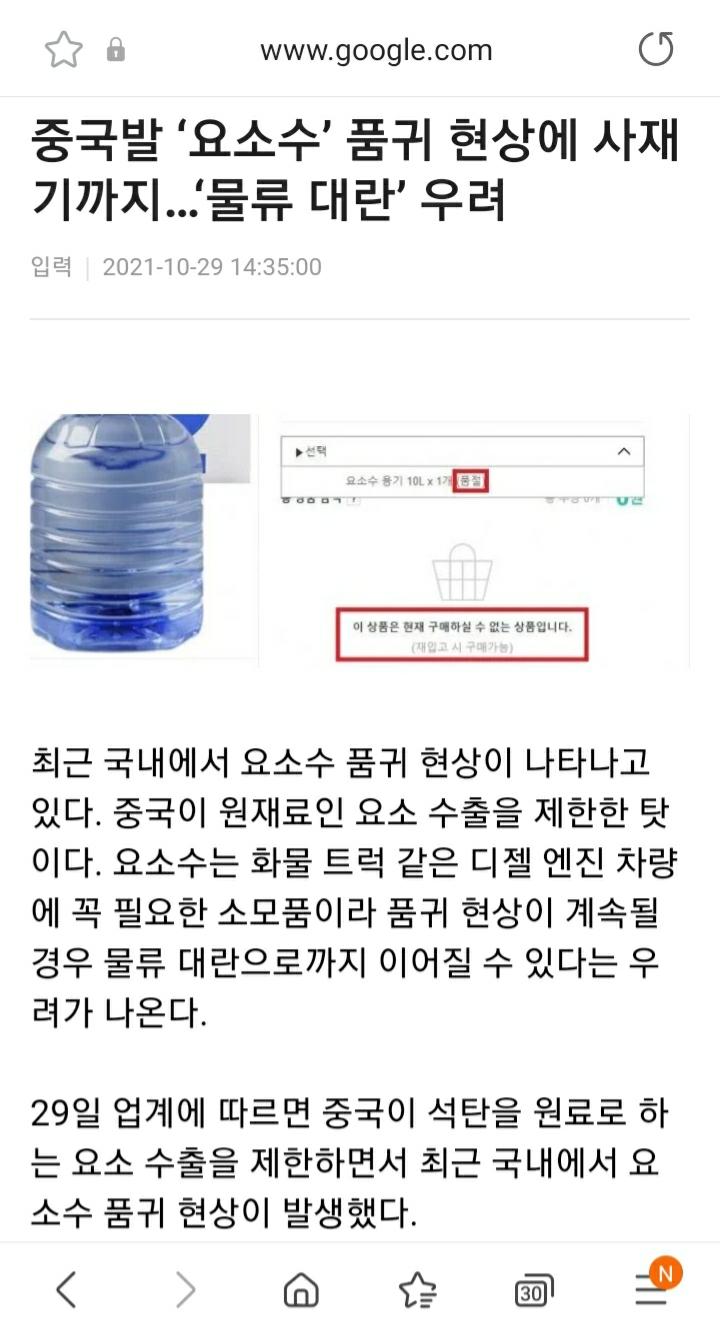Open the browser menu with N badge

click(652, 1291)
